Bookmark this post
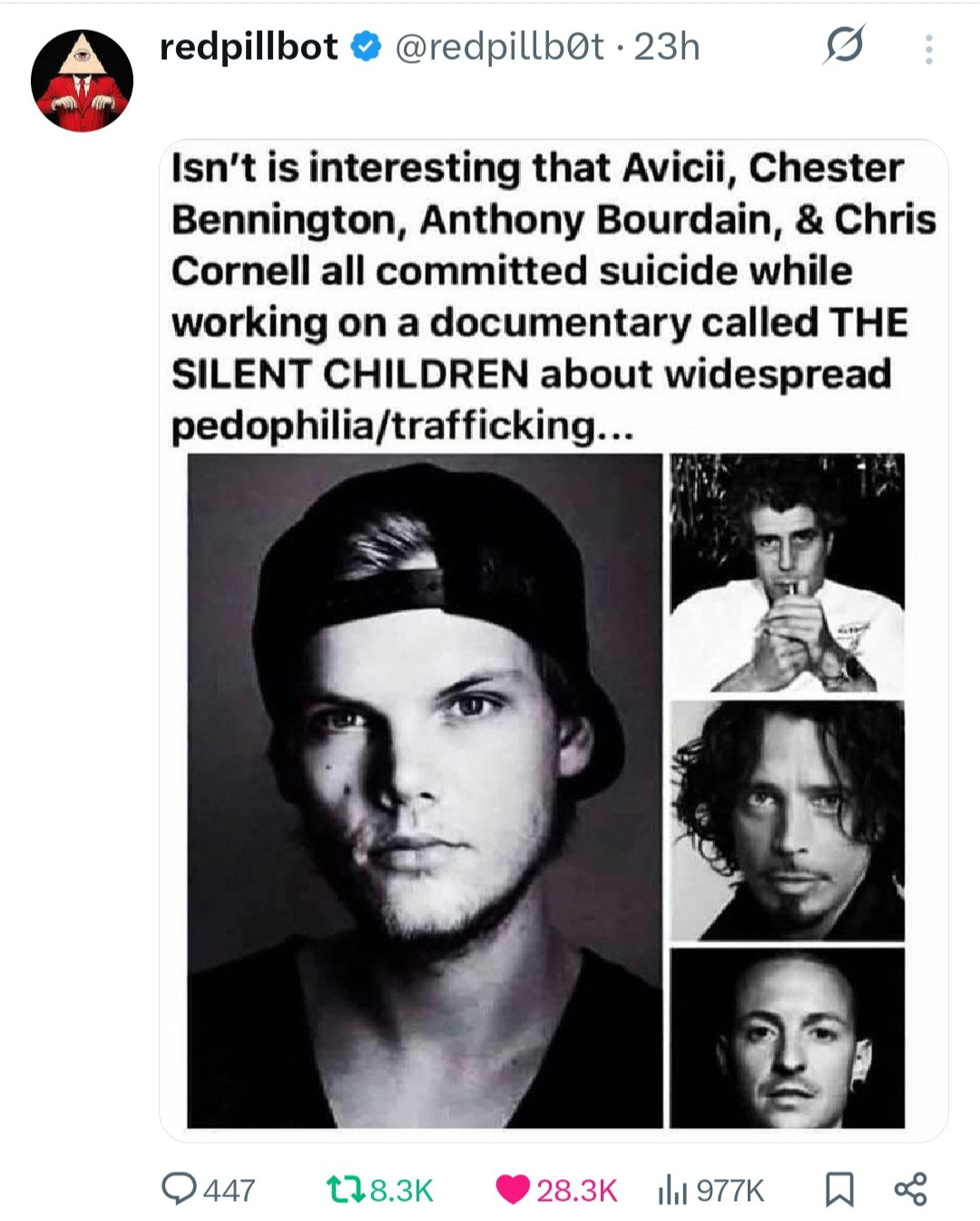Image resolution: width=980 pixels, height=1221 pixels. pos(838,1188)
